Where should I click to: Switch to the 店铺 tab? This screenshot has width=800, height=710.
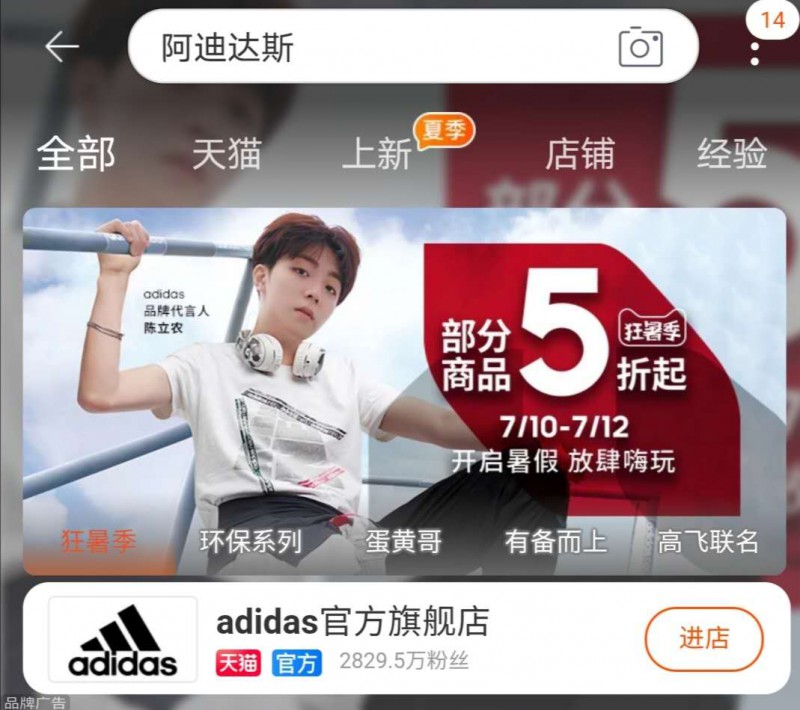coord(580,154)
